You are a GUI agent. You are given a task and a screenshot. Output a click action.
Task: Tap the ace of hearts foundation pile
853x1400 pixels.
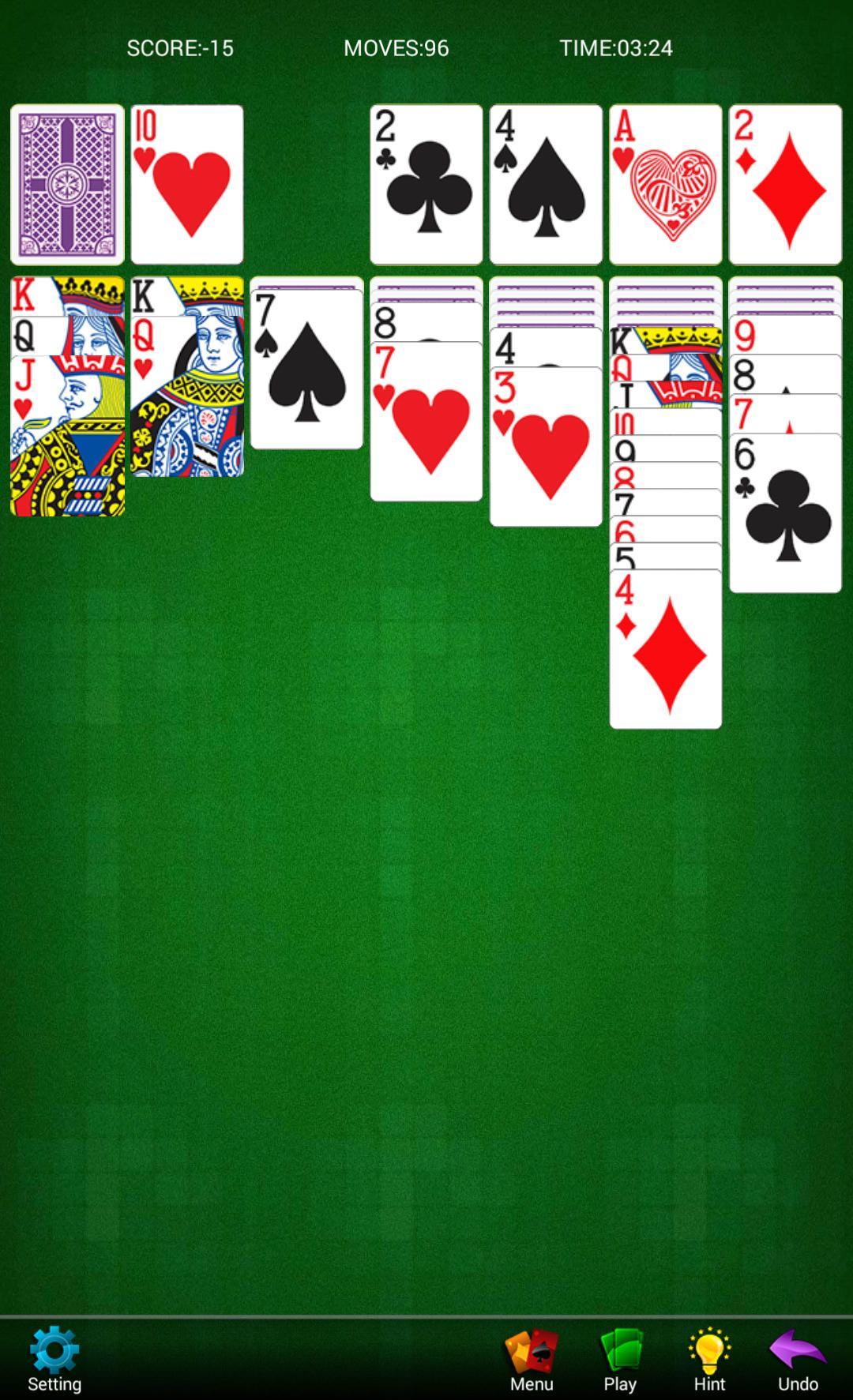pyautogui.click(x=666, y=184)
